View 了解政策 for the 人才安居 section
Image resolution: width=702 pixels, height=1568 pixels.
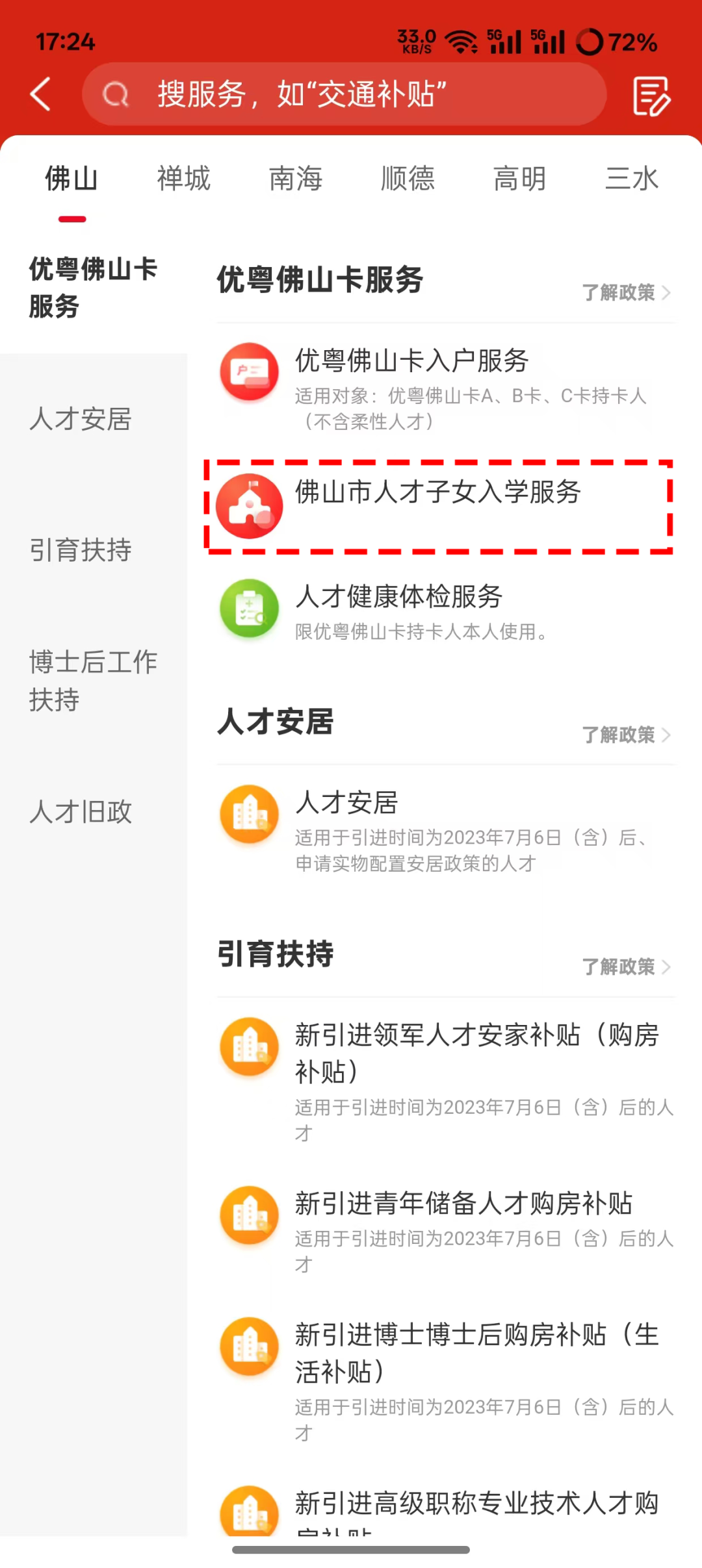pyautogui.click(x=625, y=735)
